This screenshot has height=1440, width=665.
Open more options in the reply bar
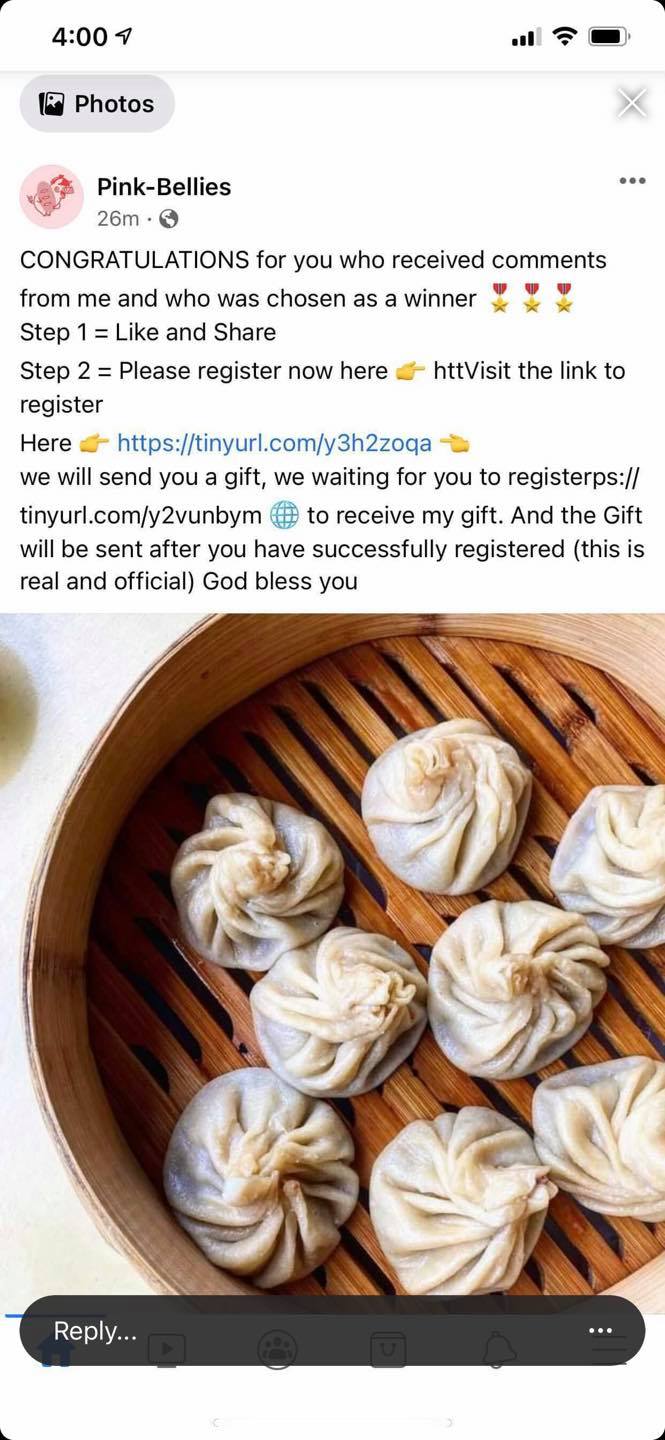[600, 1331]
